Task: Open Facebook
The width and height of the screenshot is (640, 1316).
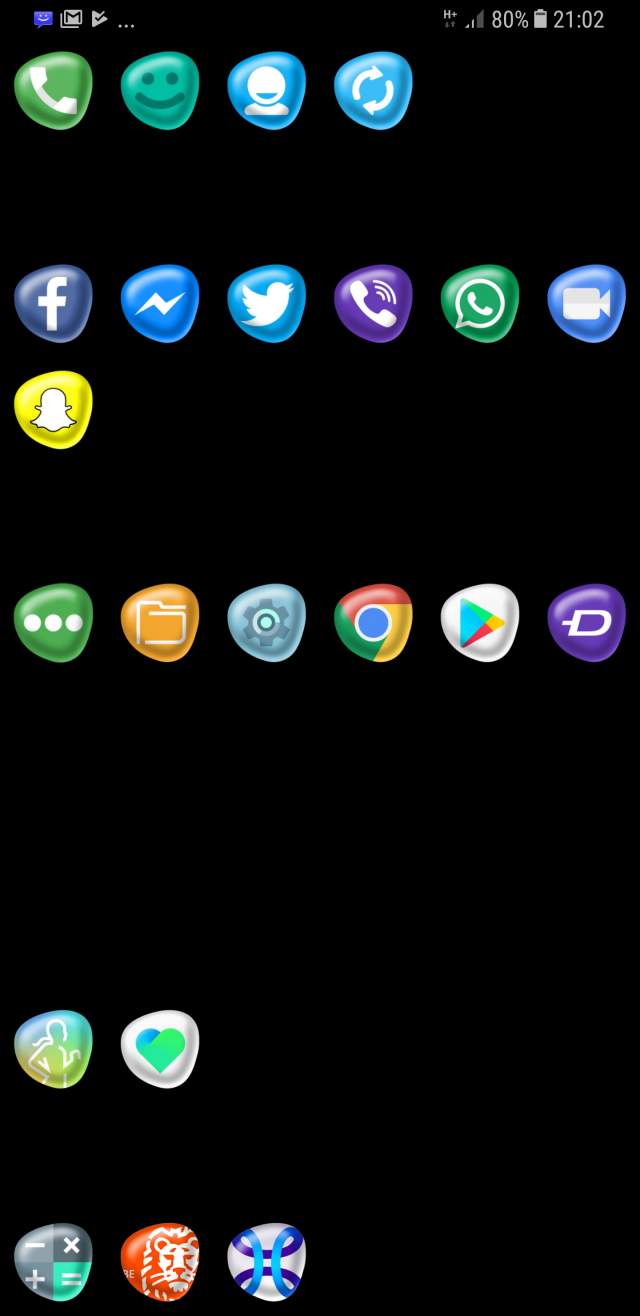Action: click(53, 303)
